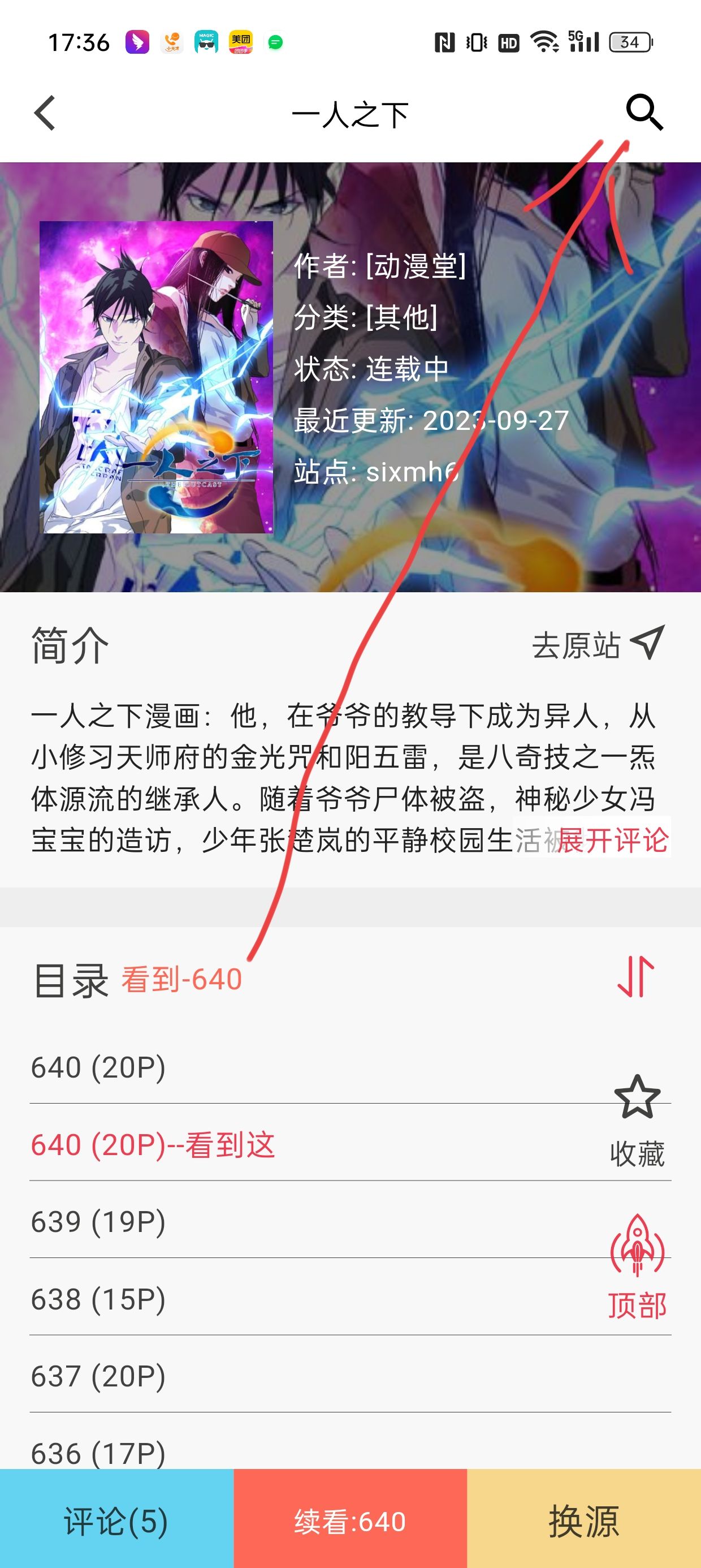This screenshot has width=701, height=1568.
Task: Open chapter 637 (20P)
Action: [x=350, y=1376]
